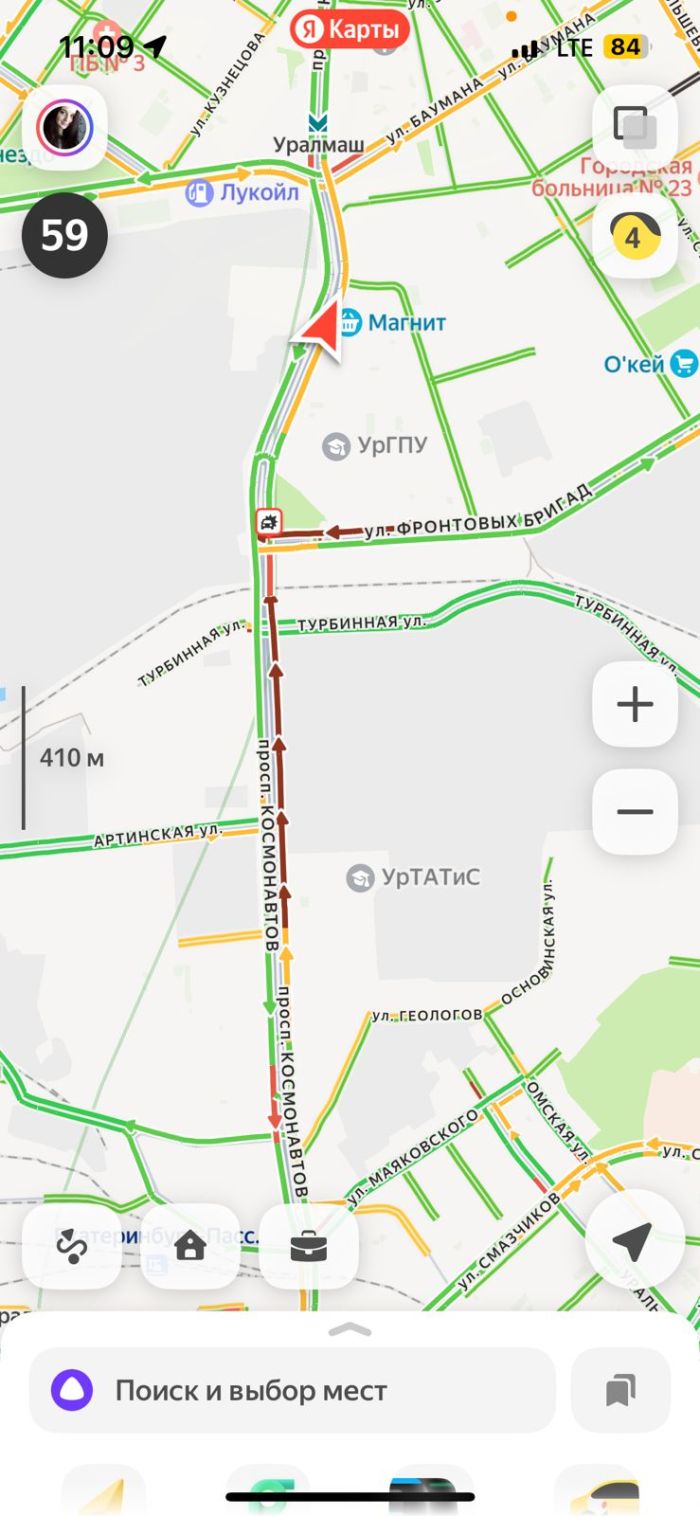
Task: Set route to work briefcase
Action: pyautogui.click(x=308, y=1246)
